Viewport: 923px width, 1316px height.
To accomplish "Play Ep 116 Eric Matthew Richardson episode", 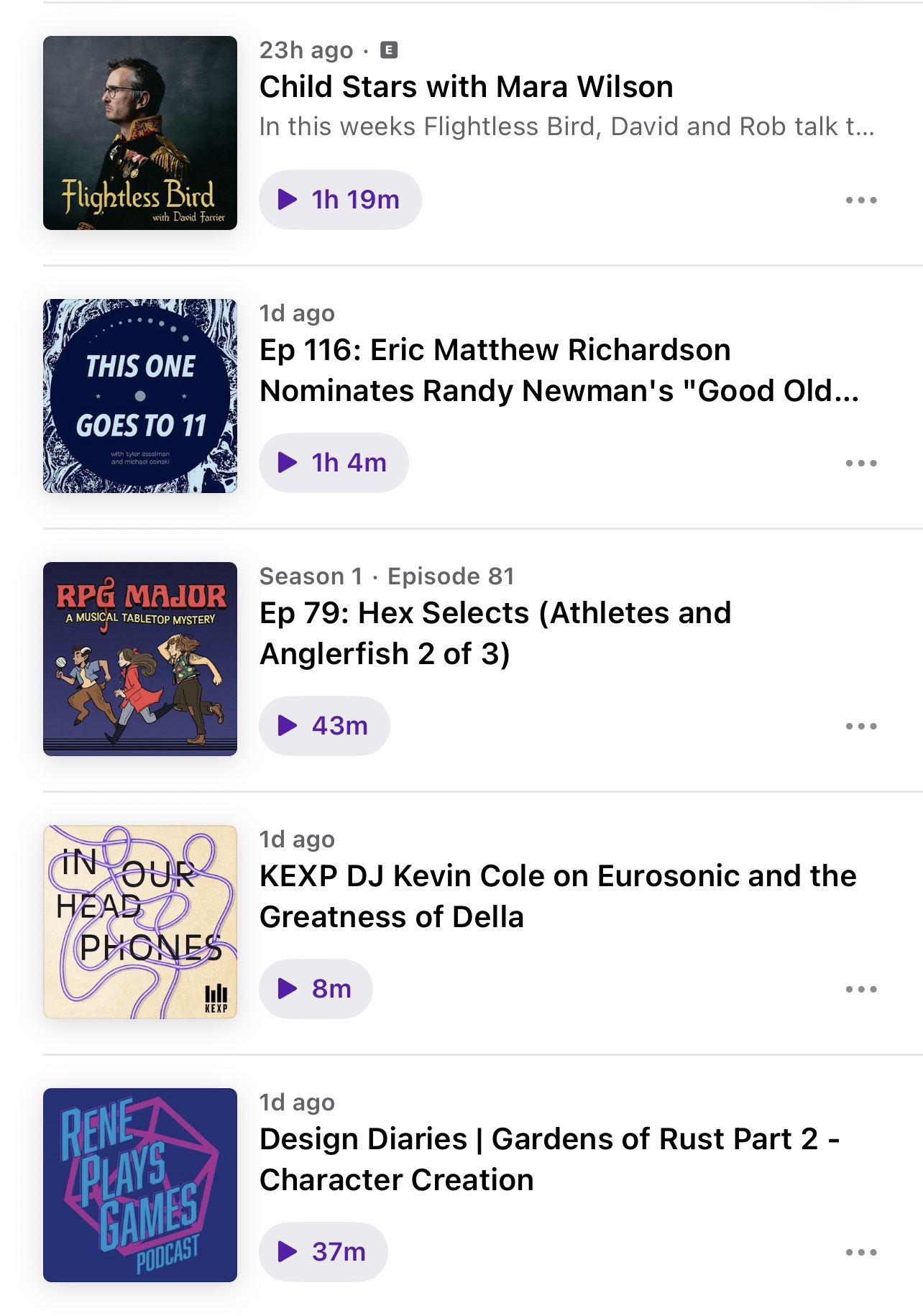I will (x=334, y=463).
